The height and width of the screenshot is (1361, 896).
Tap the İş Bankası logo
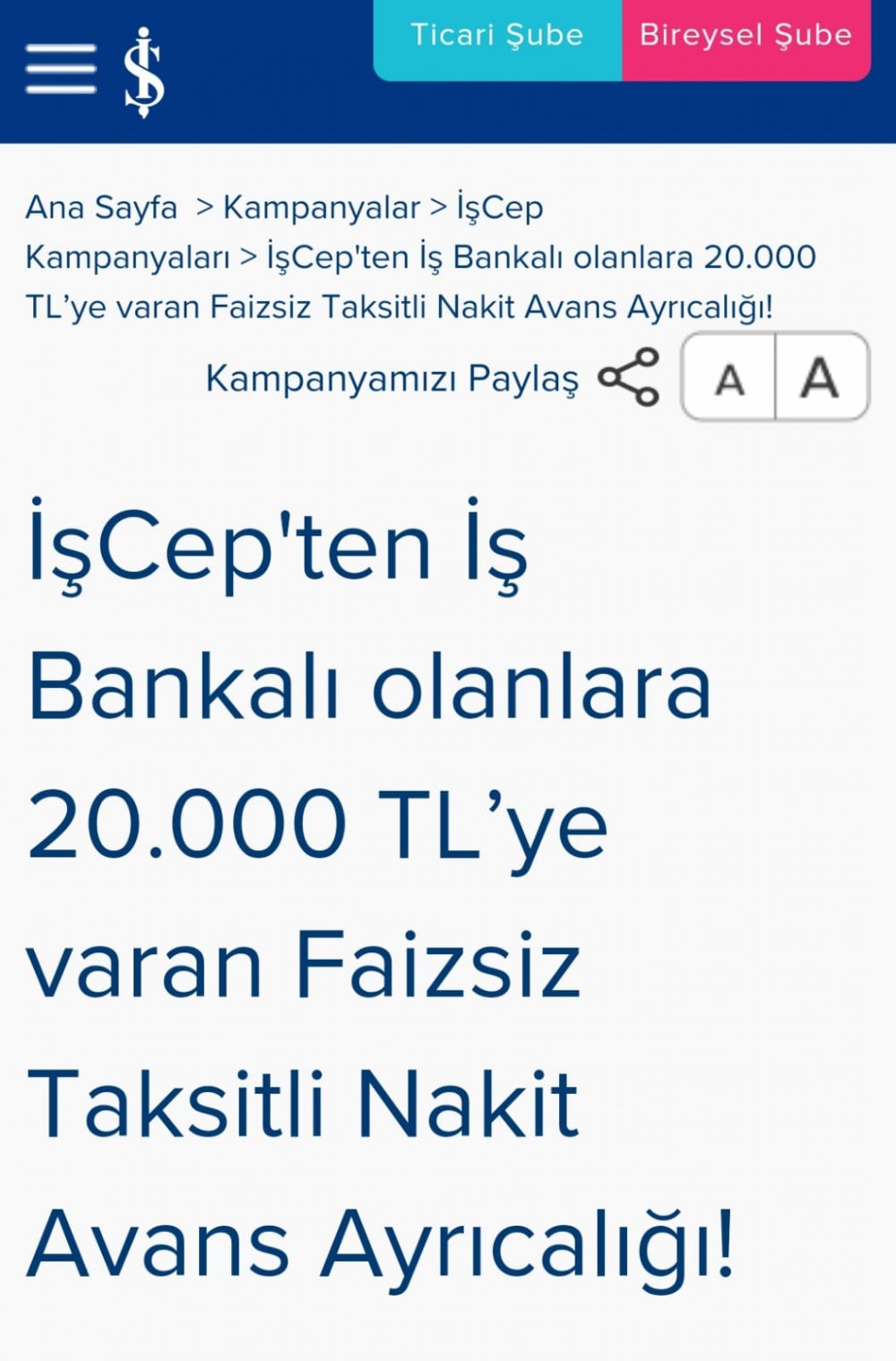143,72
